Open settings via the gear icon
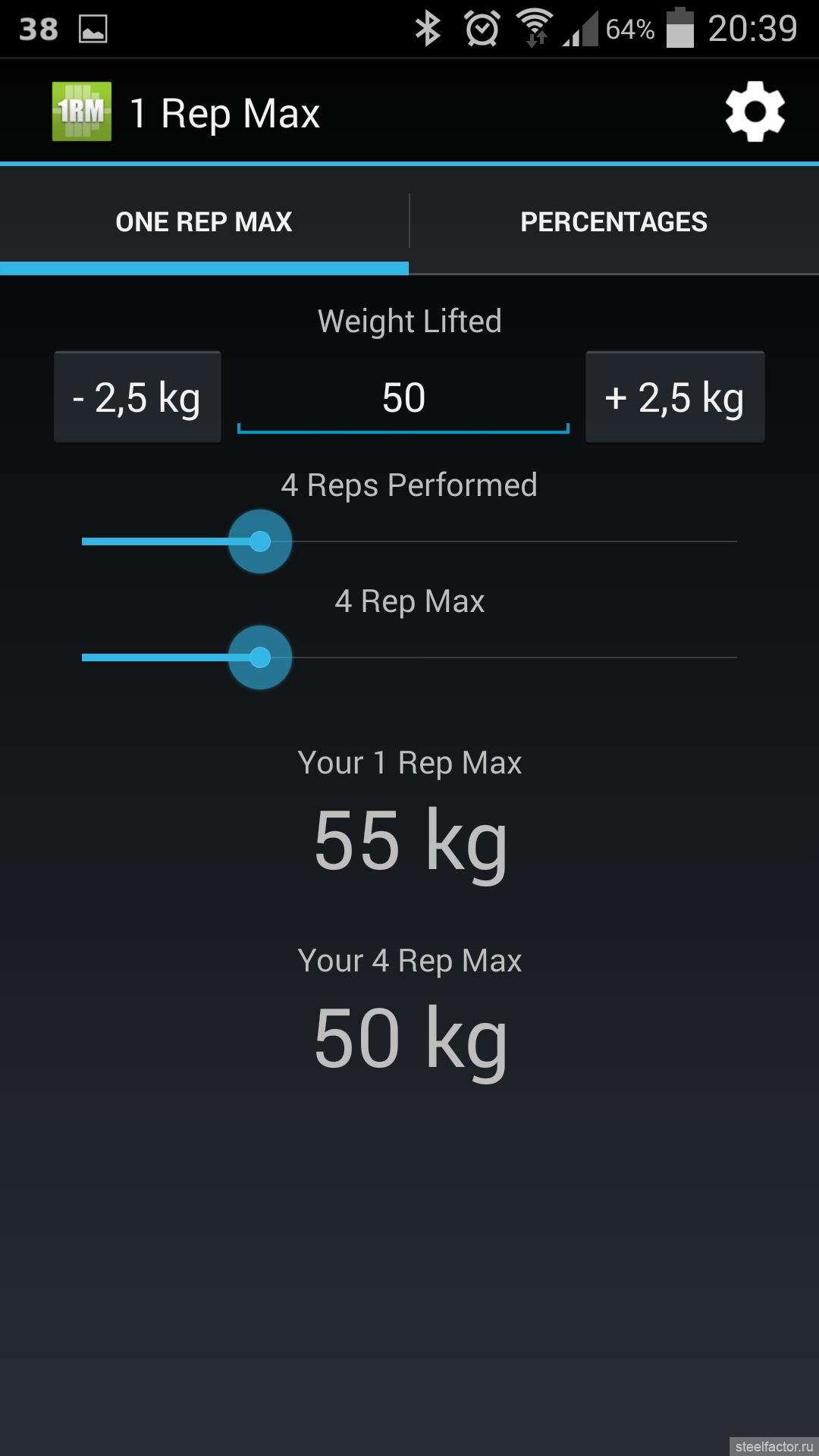 (x=755, y=112)
